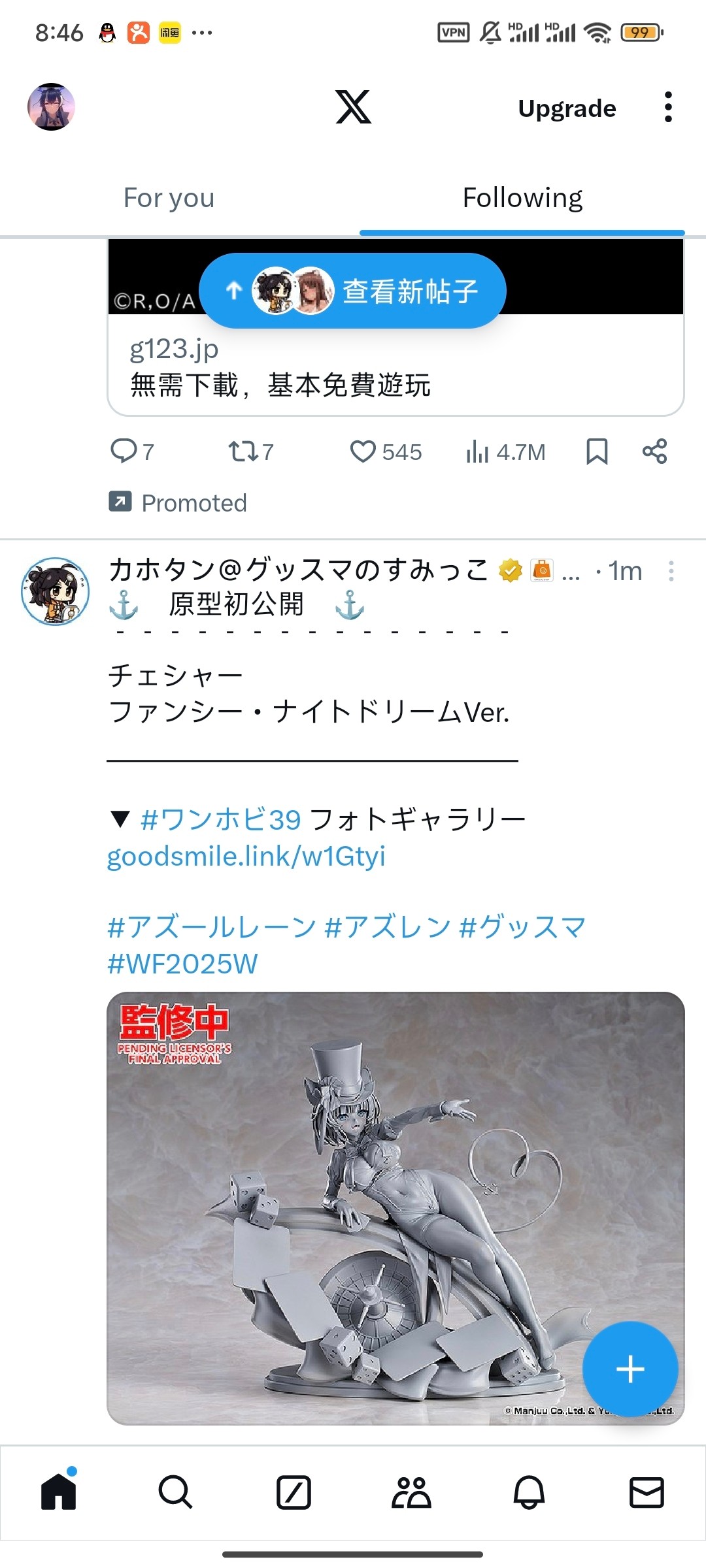Viewport: 706px width, 1568px height.
Task: Open options menu on カホタン's post
Action: click(671, 571)
